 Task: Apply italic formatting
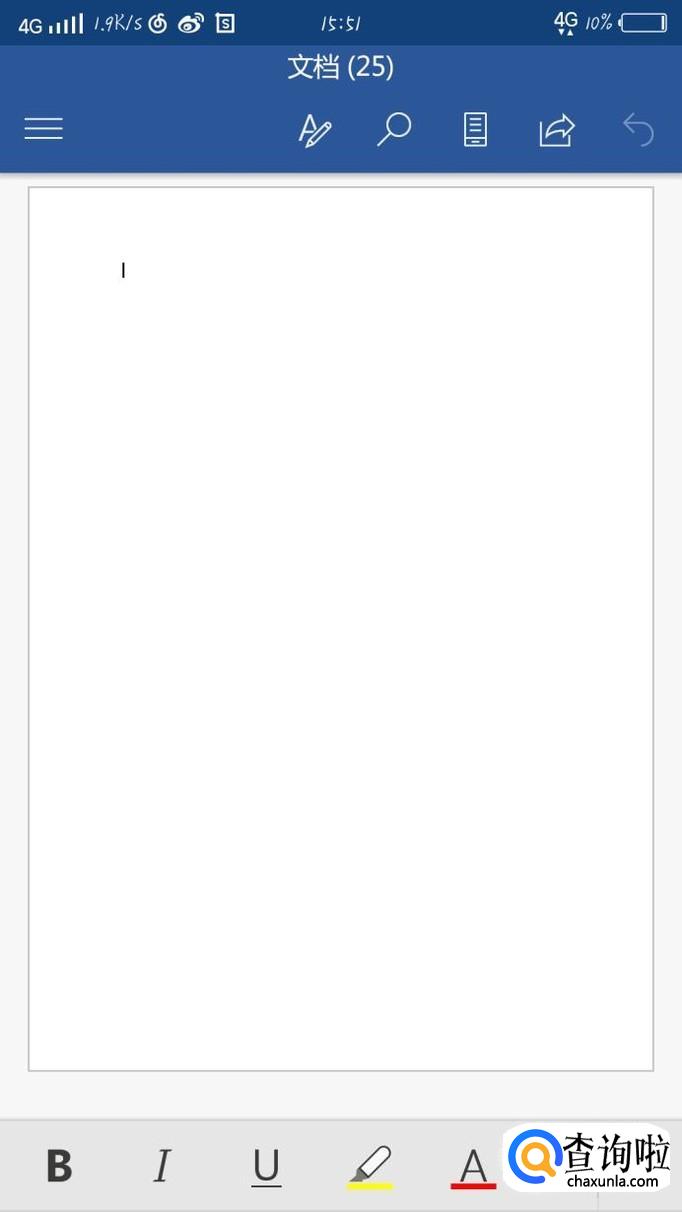tap(162, 1166)
